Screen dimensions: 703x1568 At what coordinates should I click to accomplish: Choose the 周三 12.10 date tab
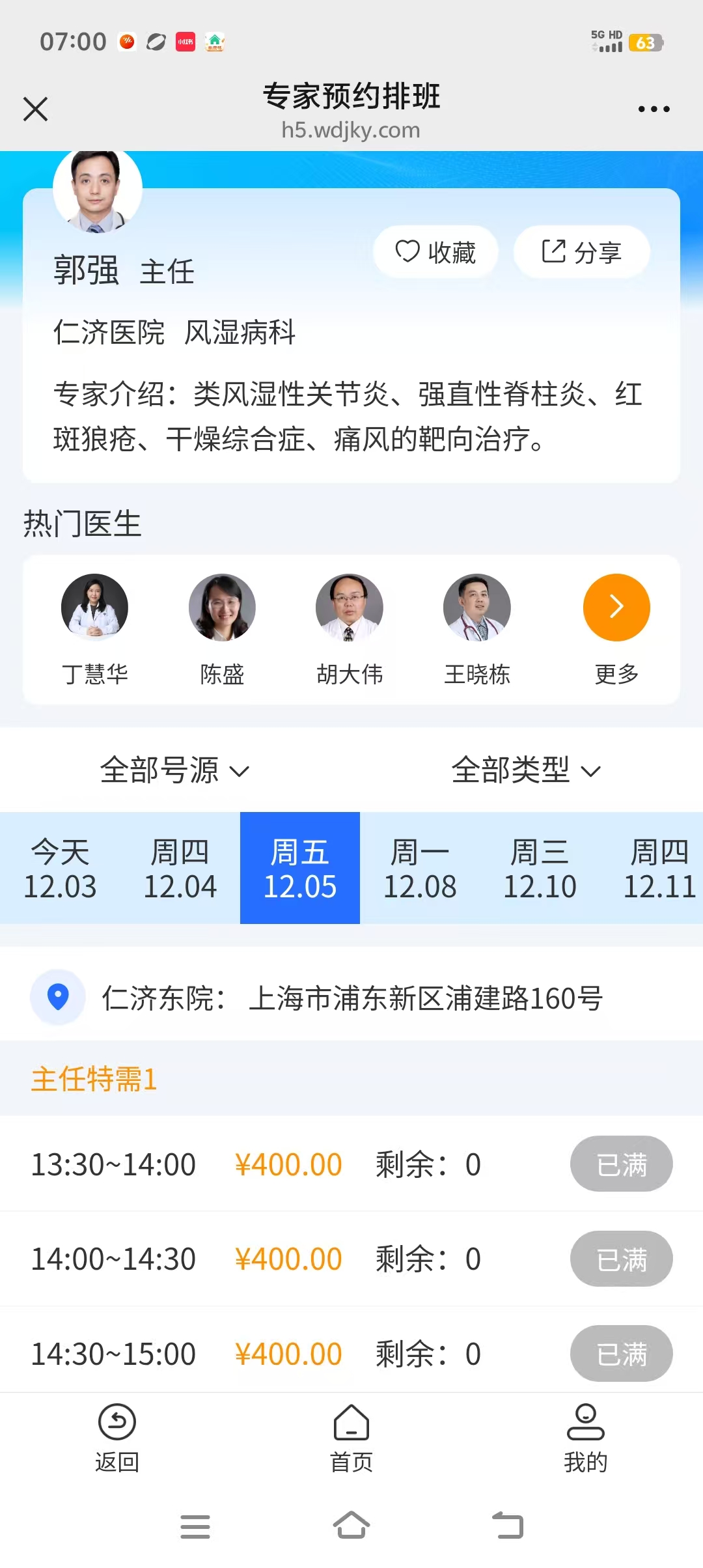click(540, 868)
